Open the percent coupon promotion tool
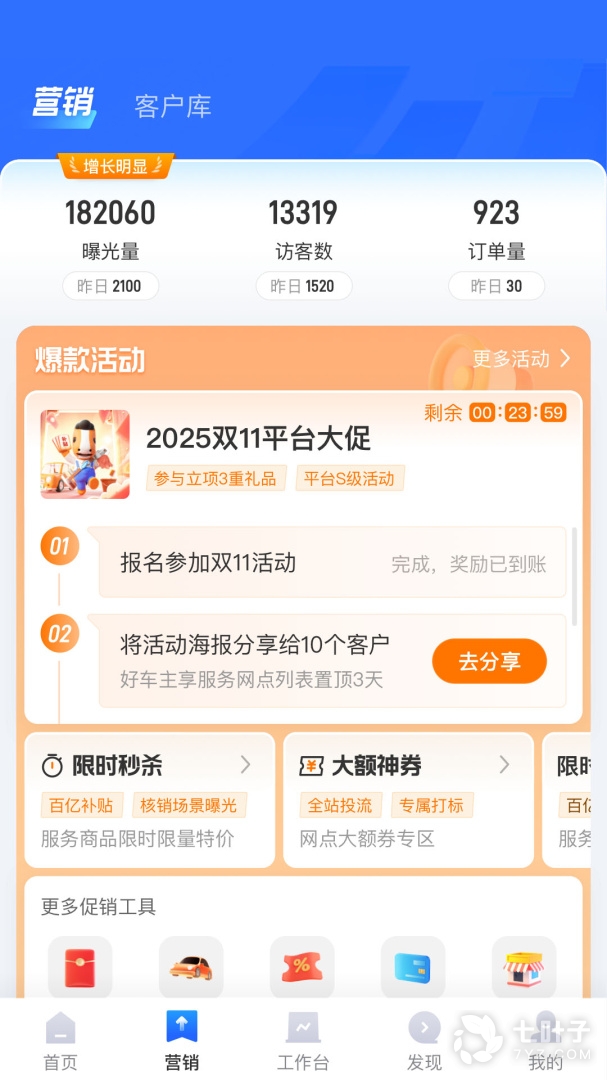Image resolution: width=607 pixels, height=1080 pixels. [302, 967]
